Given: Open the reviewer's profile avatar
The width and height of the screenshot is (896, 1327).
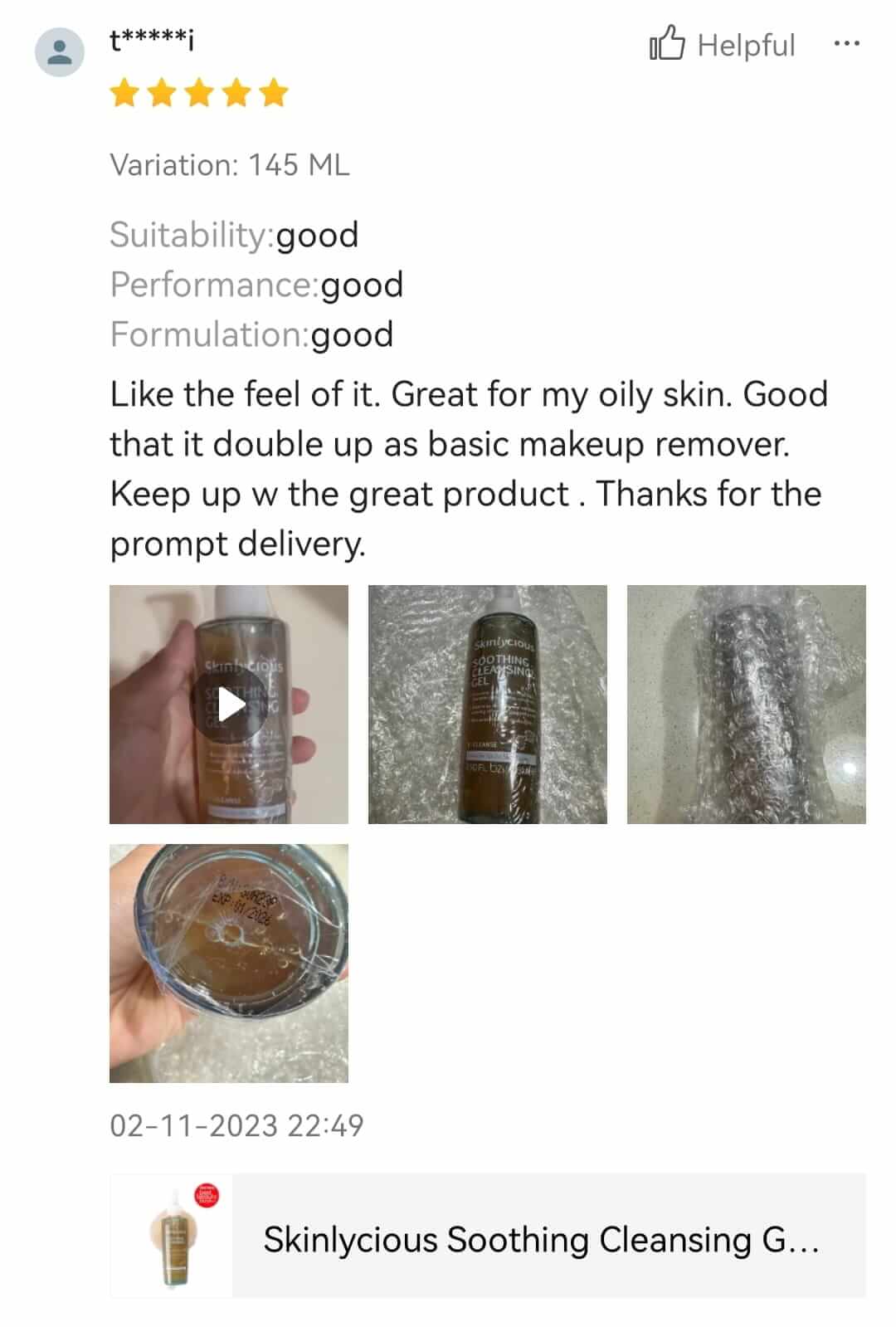Looking at the screenshot, I should pos(59,52).
